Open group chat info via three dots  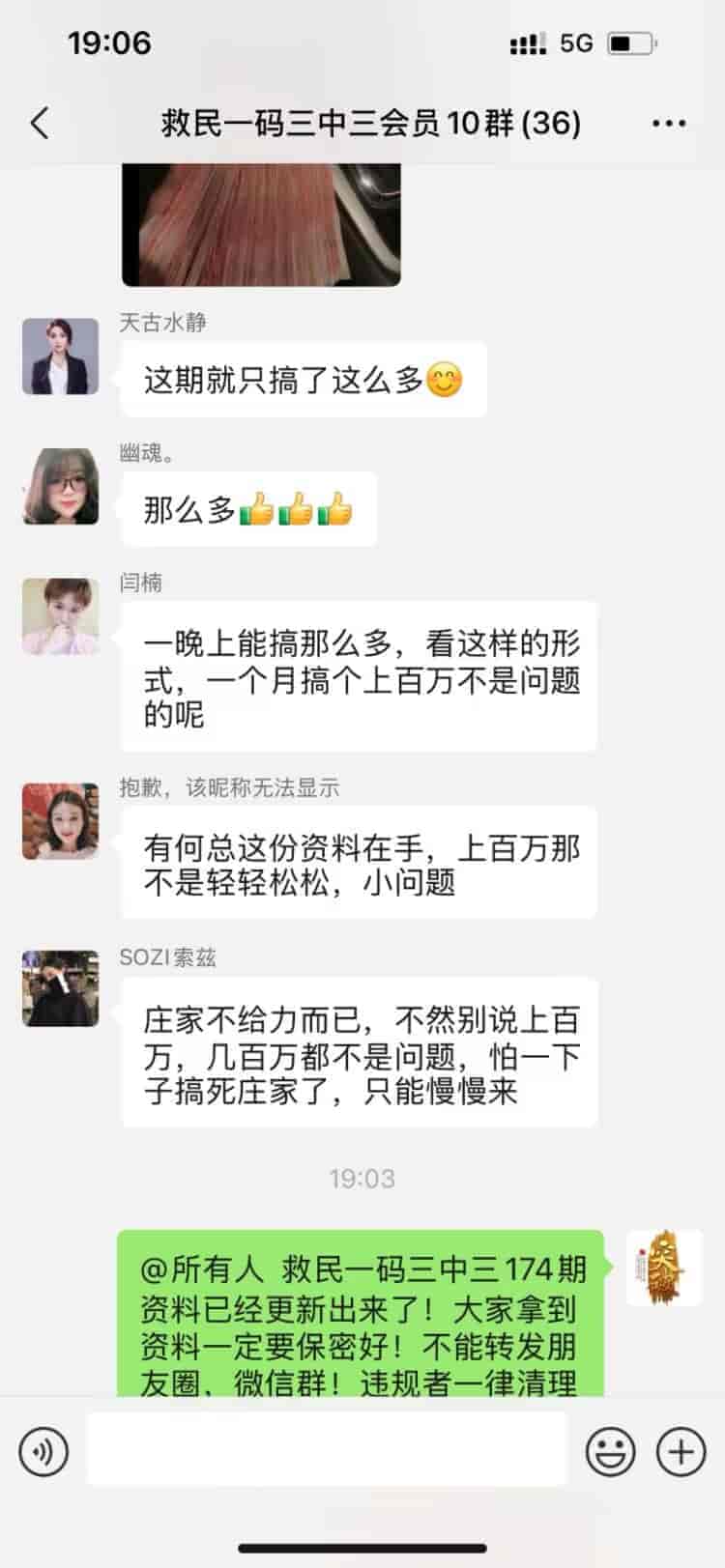[668, 124]
